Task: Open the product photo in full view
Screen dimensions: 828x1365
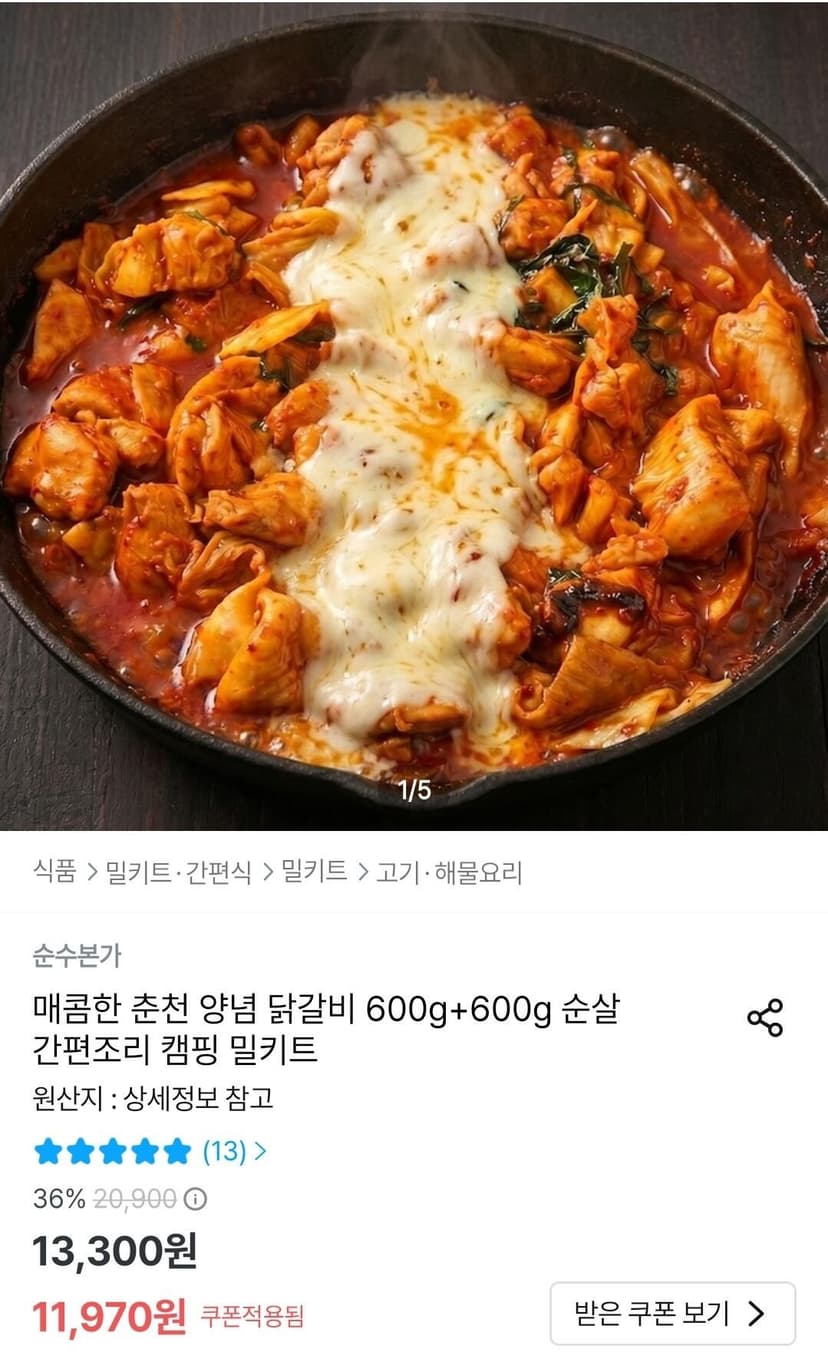Action: (x=414, y=415)
